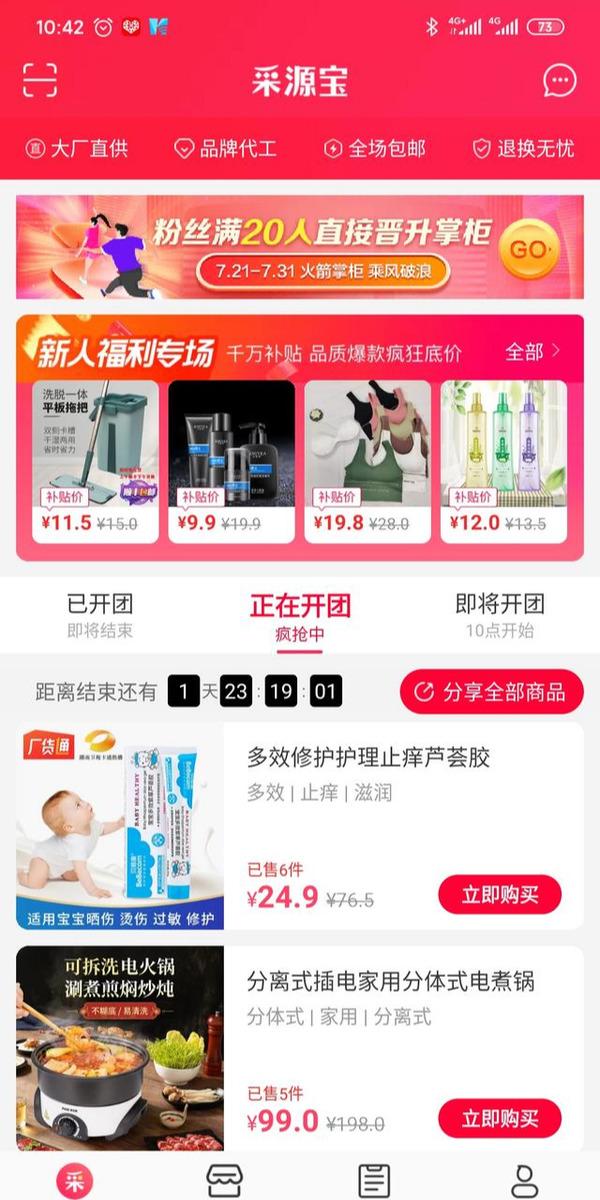Select the 正在开团 tab
The width and height of the screenshot is (600, 1200).
[x=300, y=615]
